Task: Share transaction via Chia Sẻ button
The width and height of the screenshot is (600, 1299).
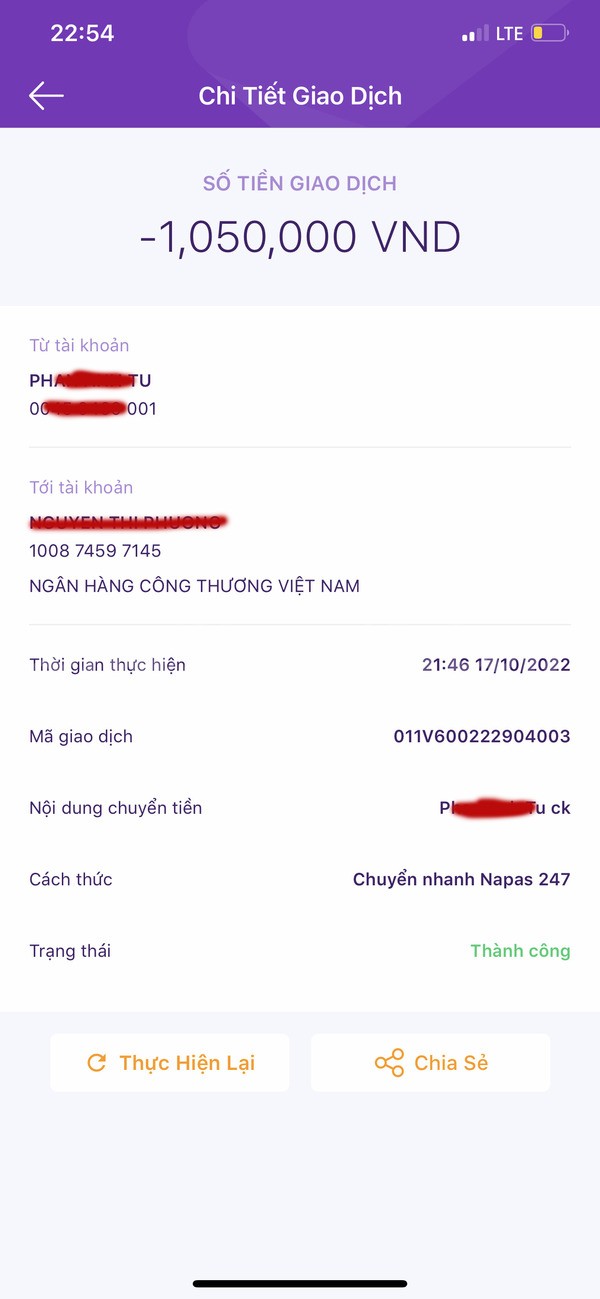Action: click(x=431, y=1063)
